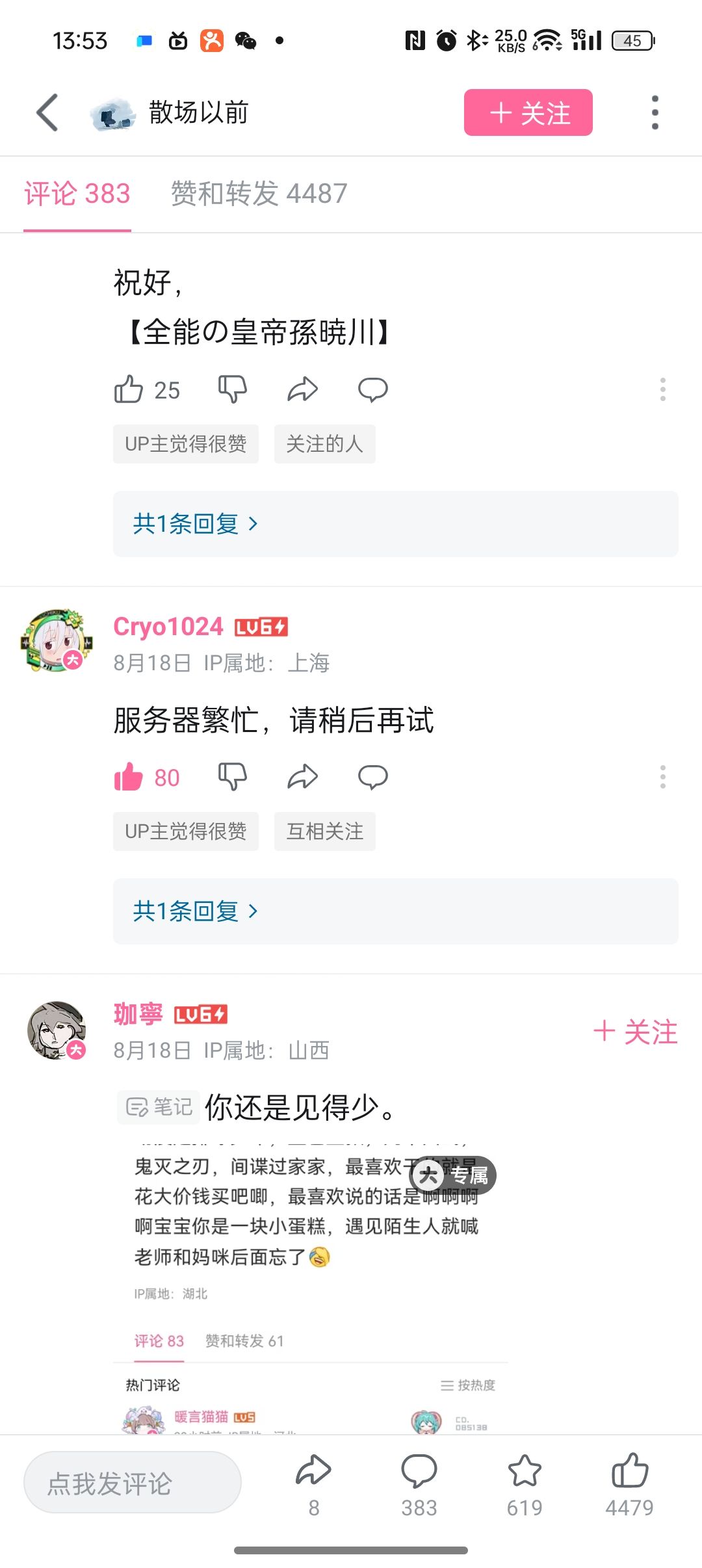Share Cryo1024's comment
This screenshot has height=1568, width=702.
tap(302, 777)
